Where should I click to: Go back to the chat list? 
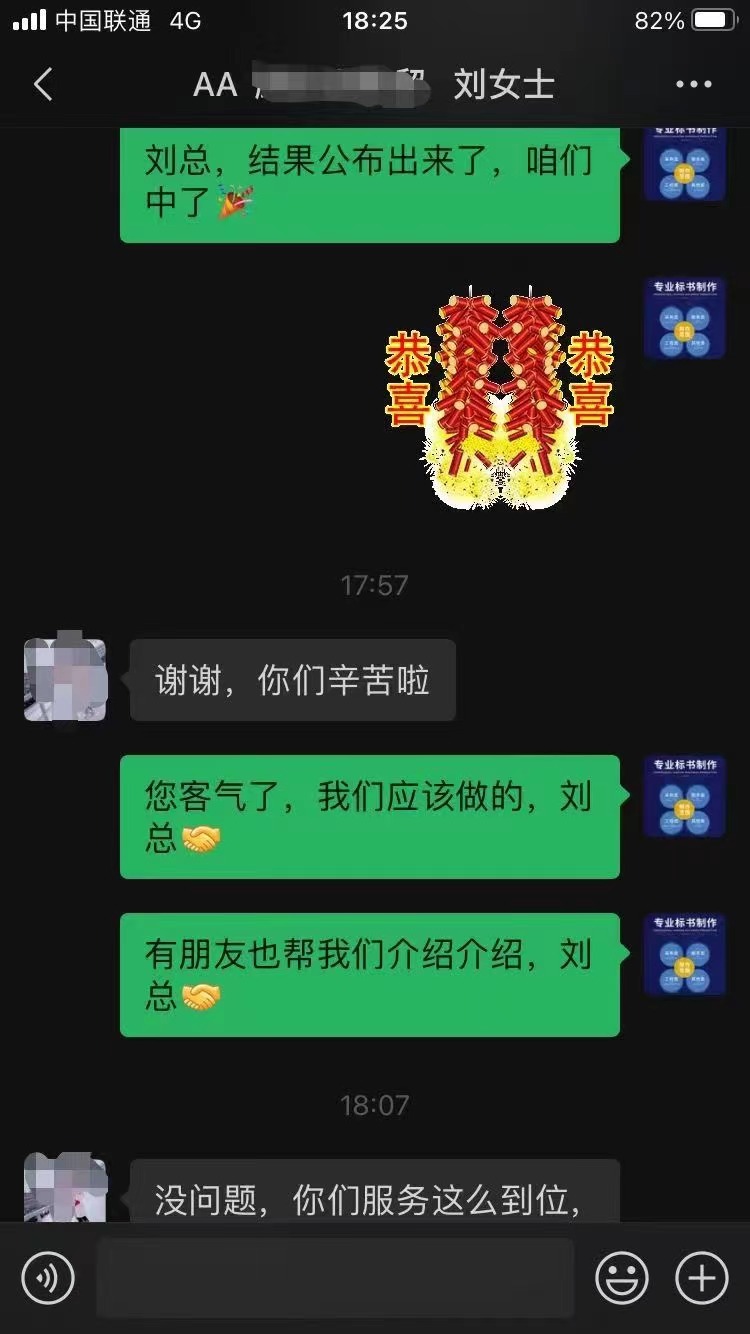click(x=43, y=85)
